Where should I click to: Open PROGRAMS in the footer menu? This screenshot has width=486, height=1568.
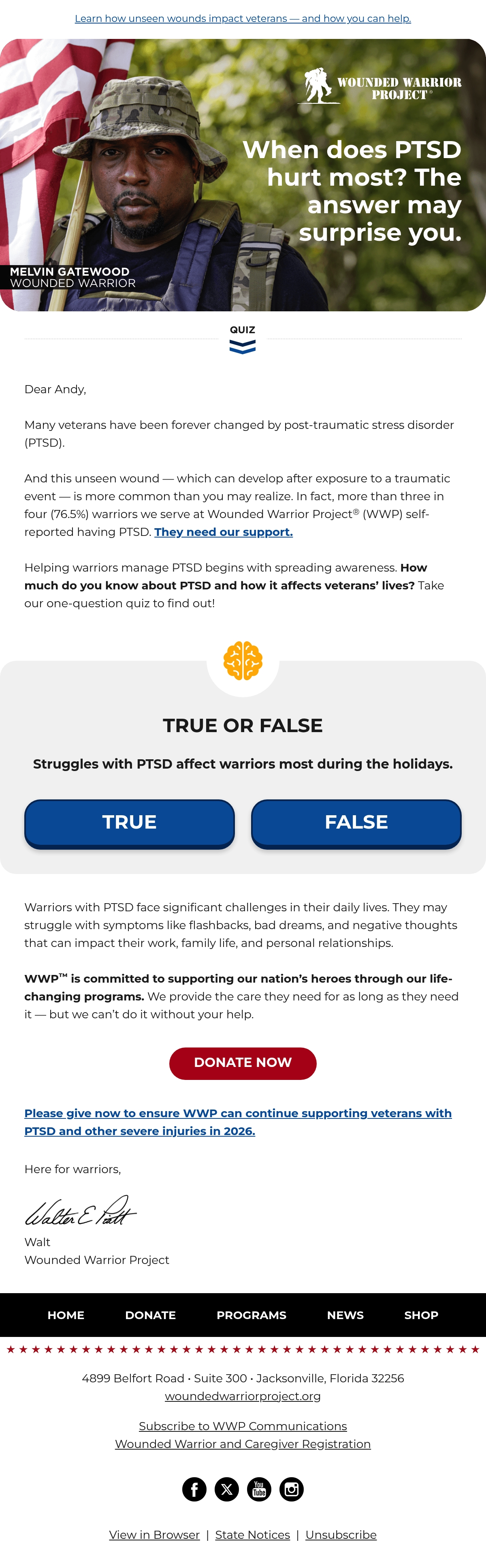tap(251, 1315)
